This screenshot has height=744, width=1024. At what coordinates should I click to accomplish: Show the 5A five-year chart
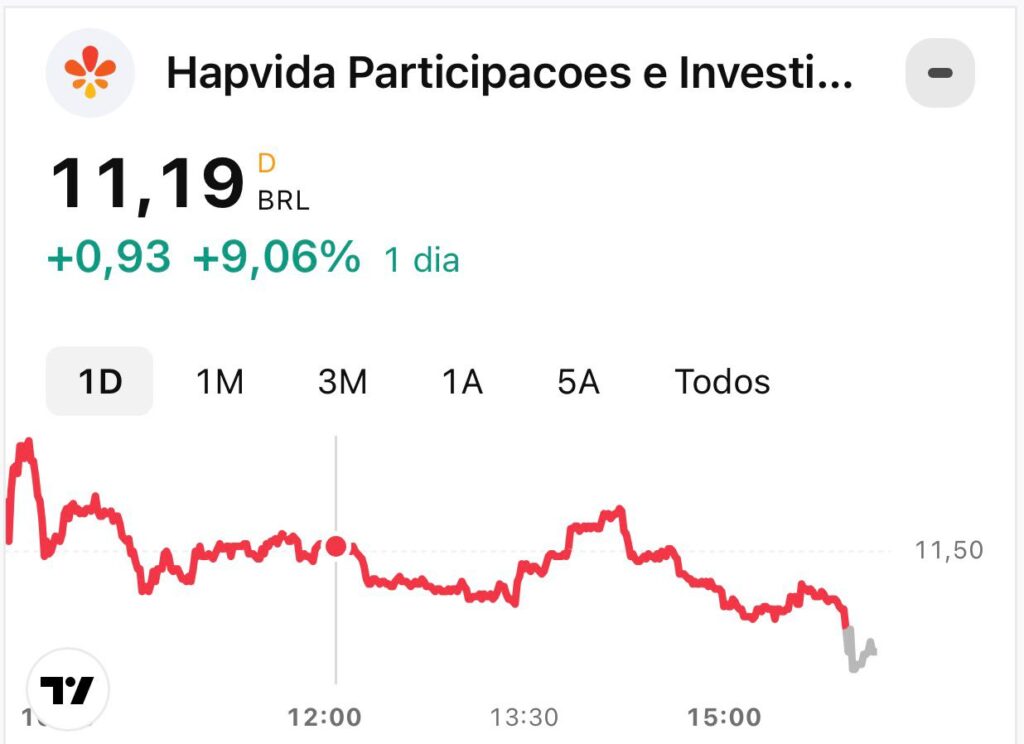point(578,381)
